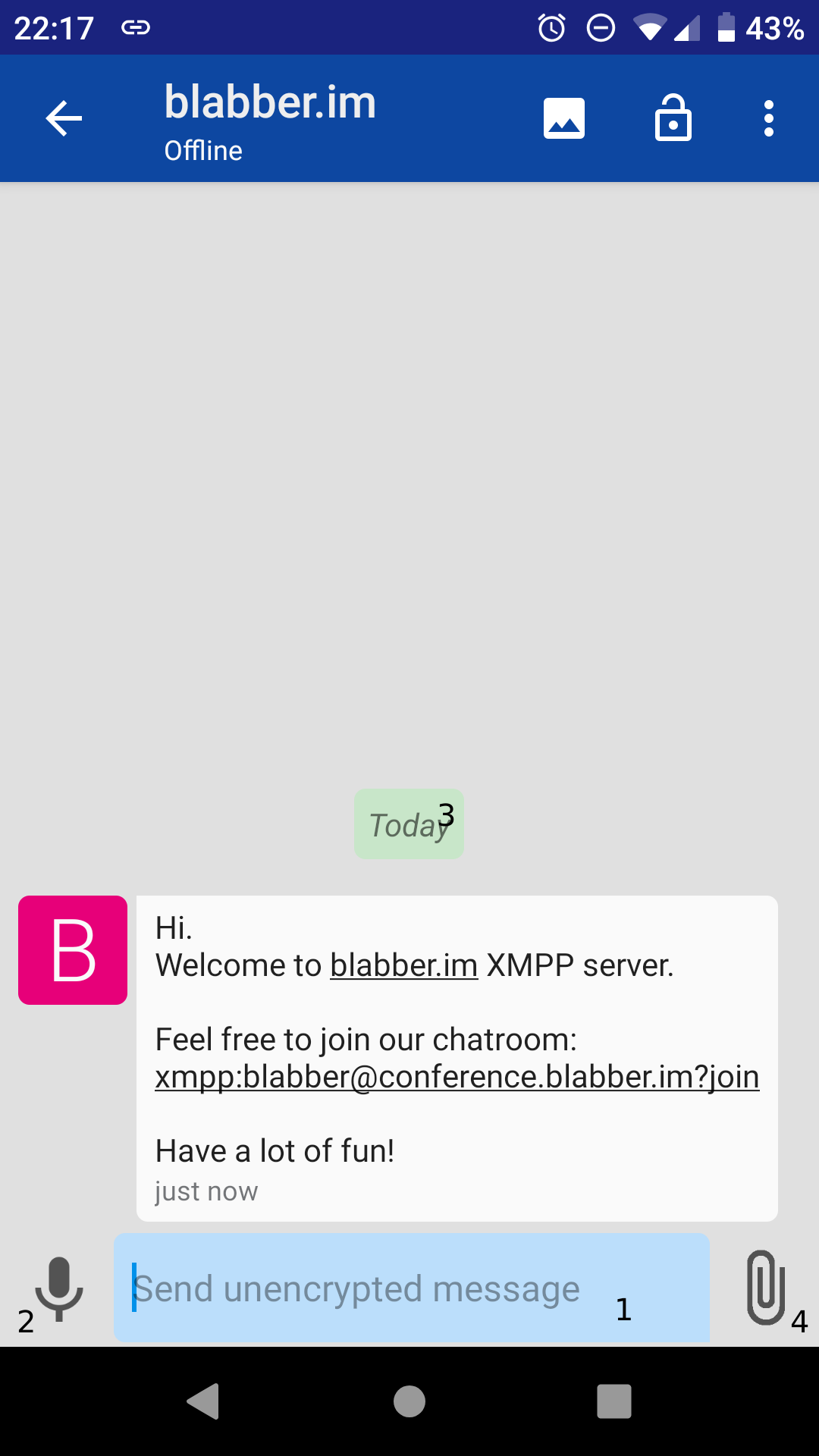This screenshot has width=819, height=1456.
Task: Tap the system home button
Action: coord(409,1401)
